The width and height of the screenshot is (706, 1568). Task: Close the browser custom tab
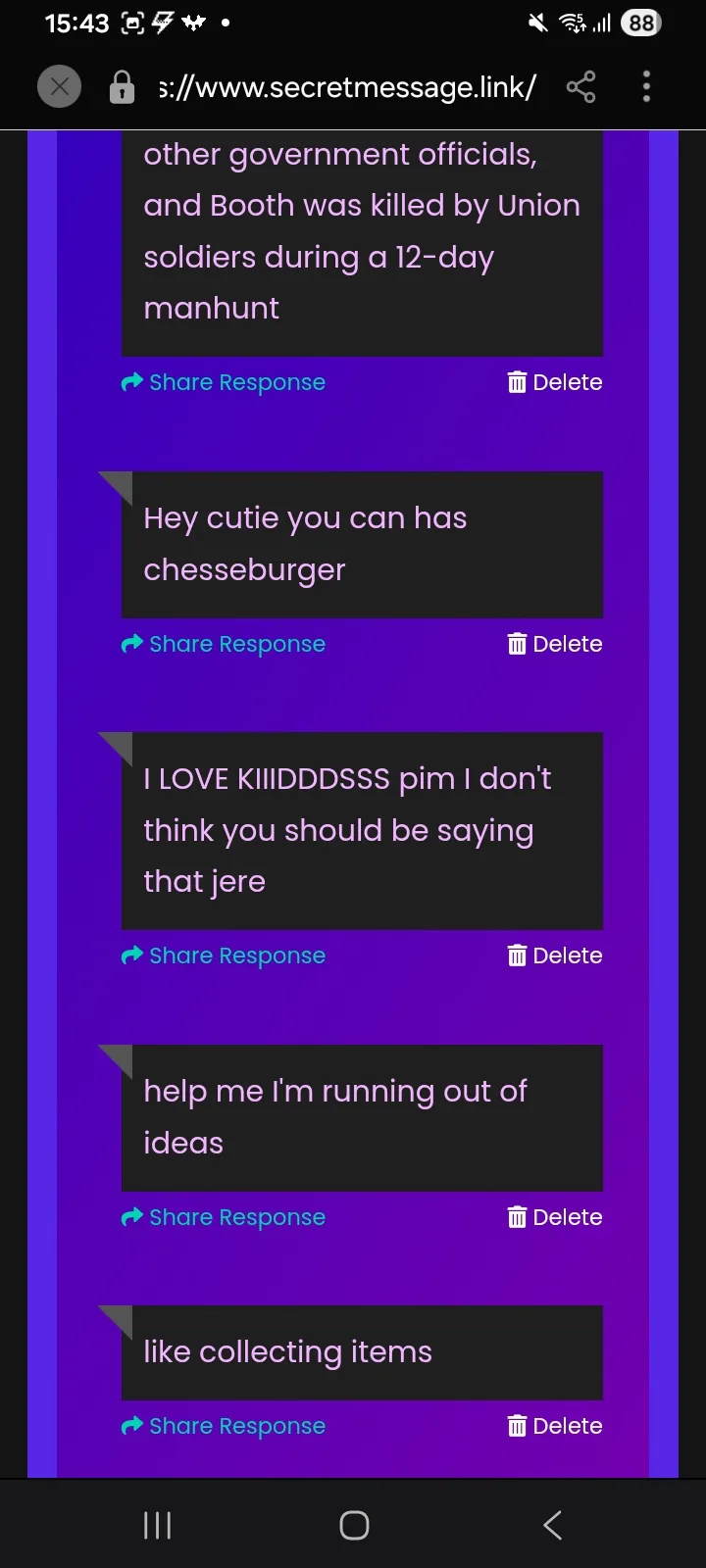59,87
